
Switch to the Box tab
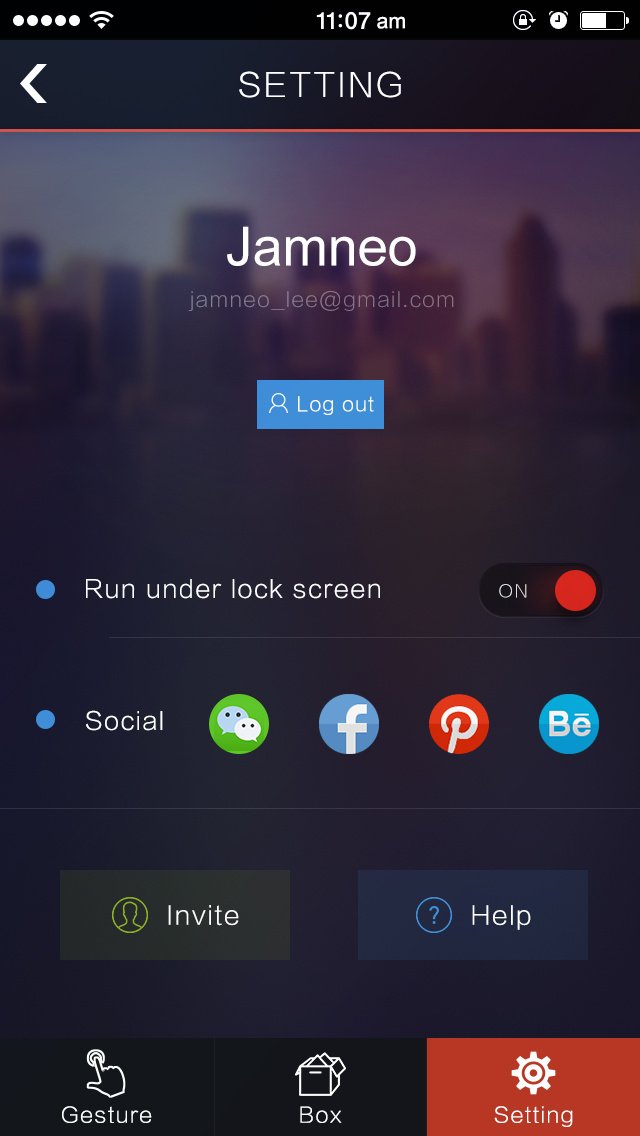320,1087
